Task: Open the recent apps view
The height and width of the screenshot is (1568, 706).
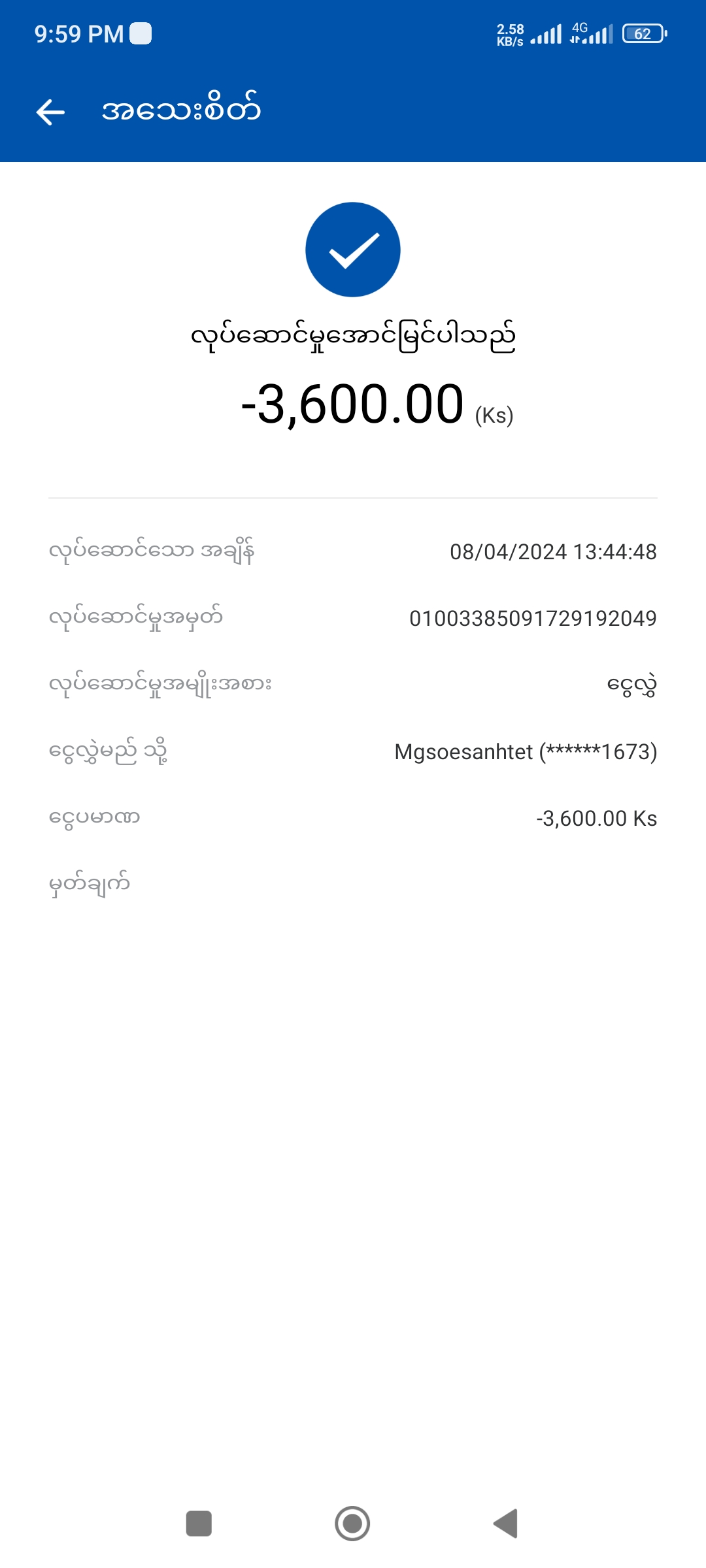Action: (199, 1524)
